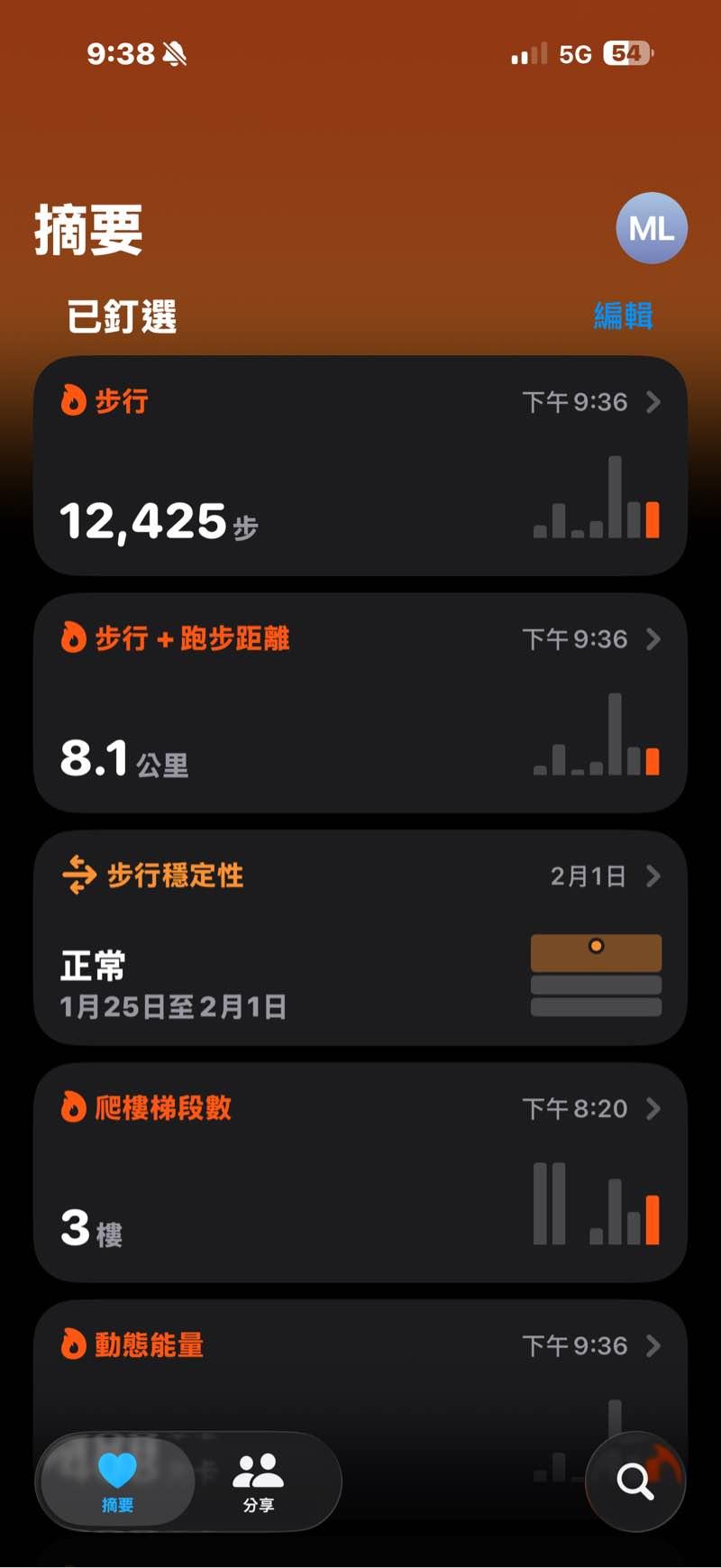
Task: Open the ML profile avatar
Action: [651, 228]
